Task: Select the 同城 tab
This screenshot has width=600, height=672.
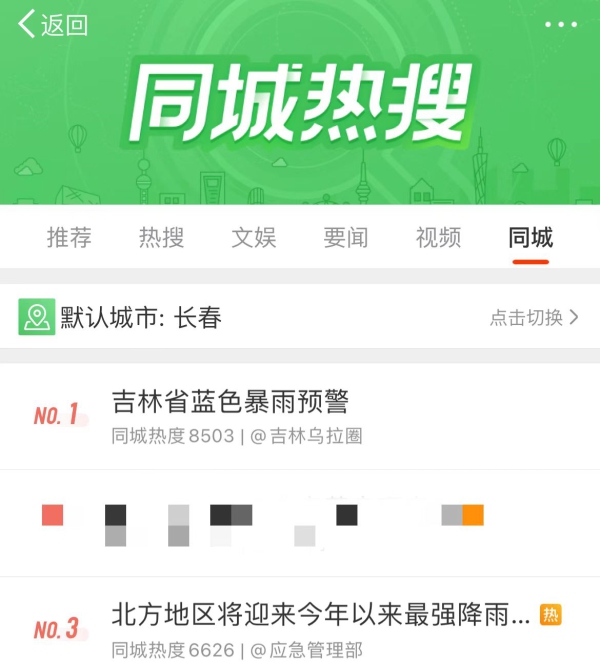Action: click(x=530, y=238)
